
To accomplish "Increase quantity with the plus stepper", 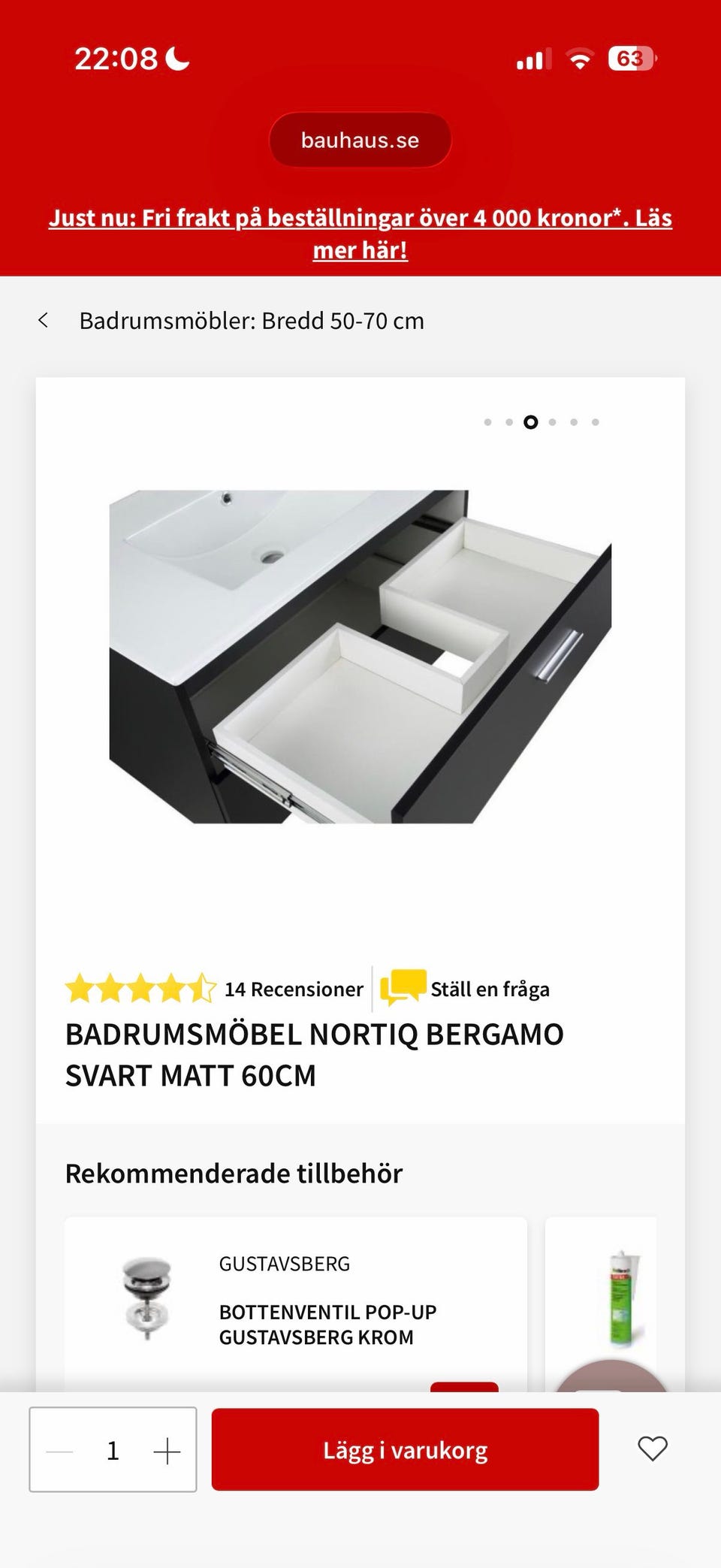I will 167,1450.
